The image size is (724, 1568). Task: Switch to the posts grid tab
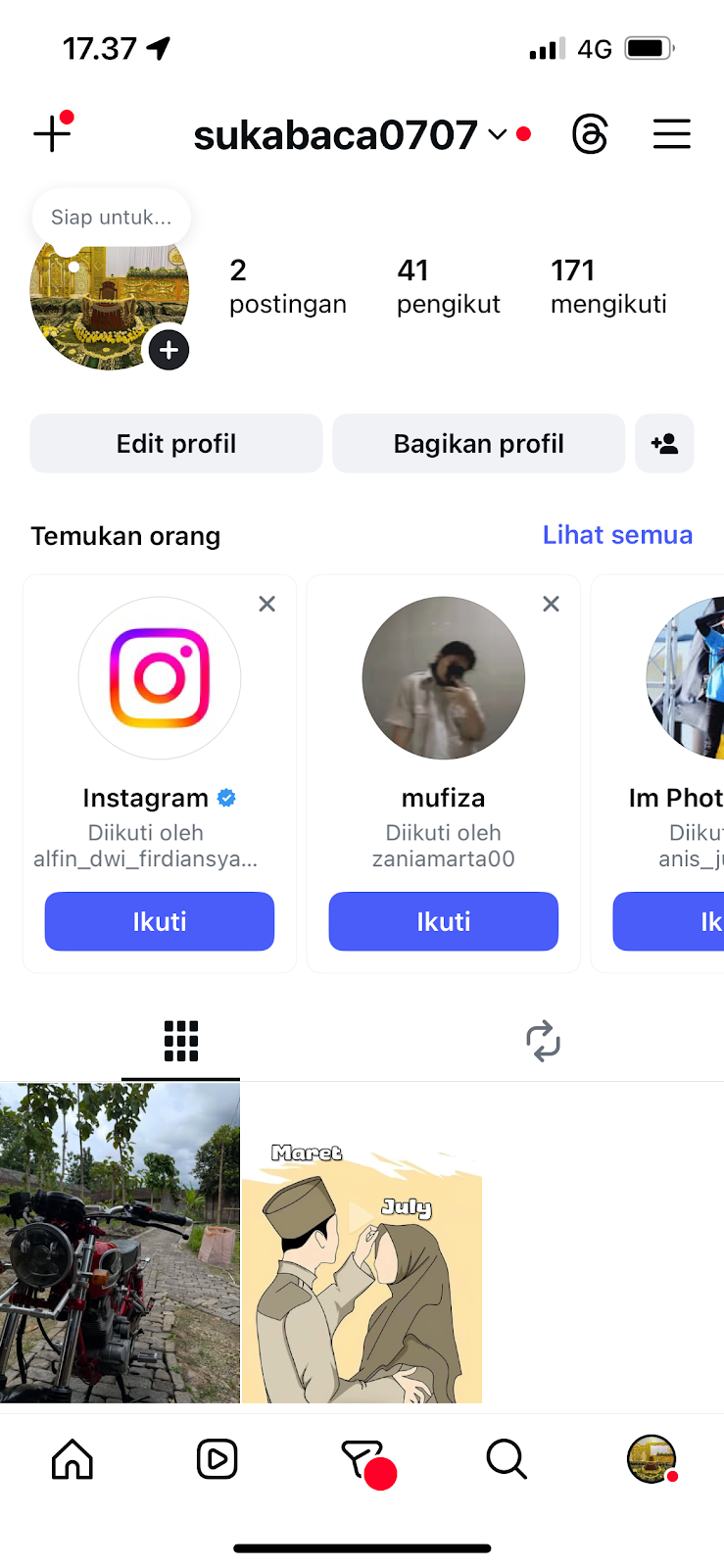click(x=181, y=1041)
